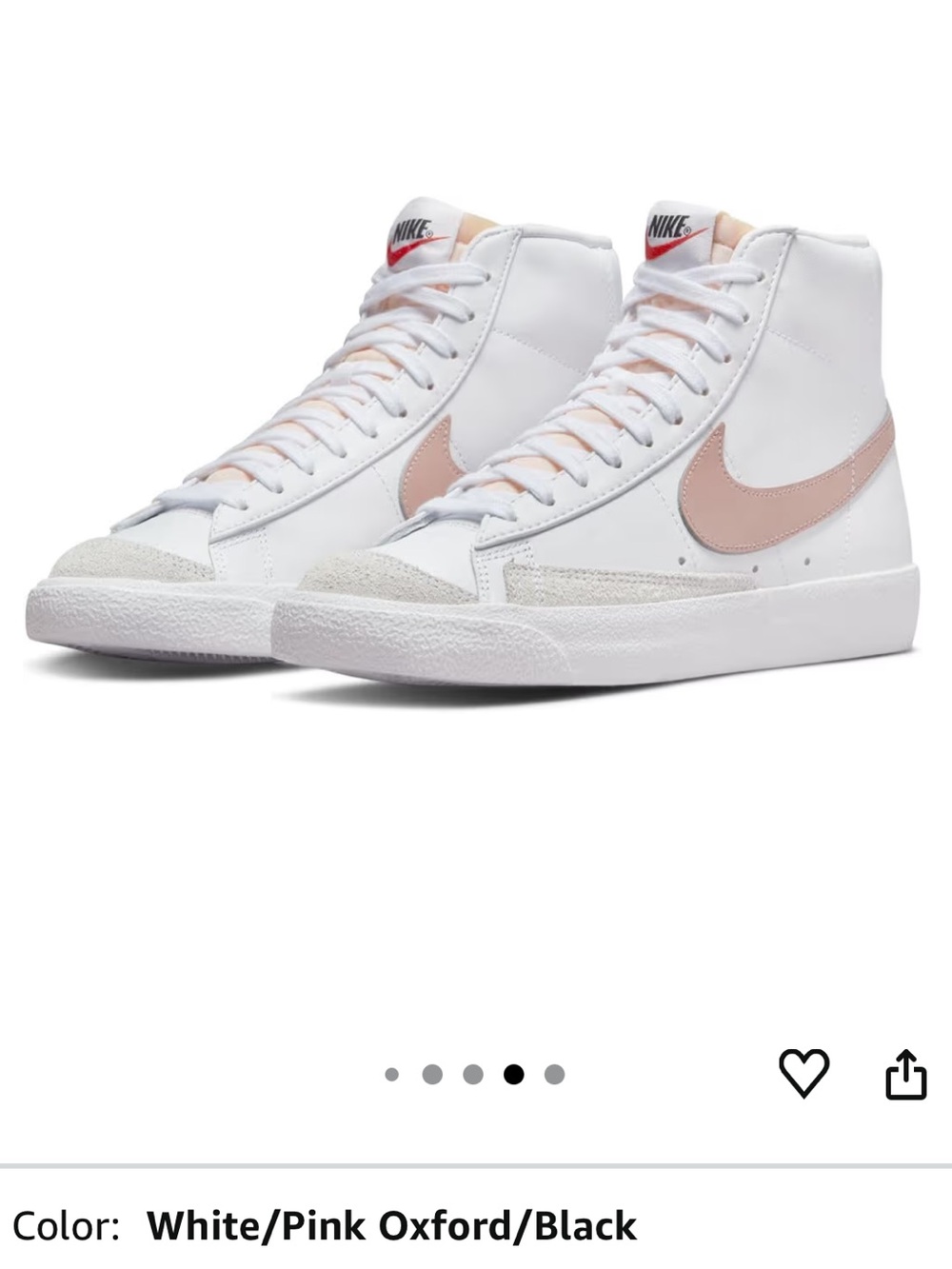This screenshot has width=952, height=1269.
Task: Select the first carousel pagination dot
Action: (390, 1072)
